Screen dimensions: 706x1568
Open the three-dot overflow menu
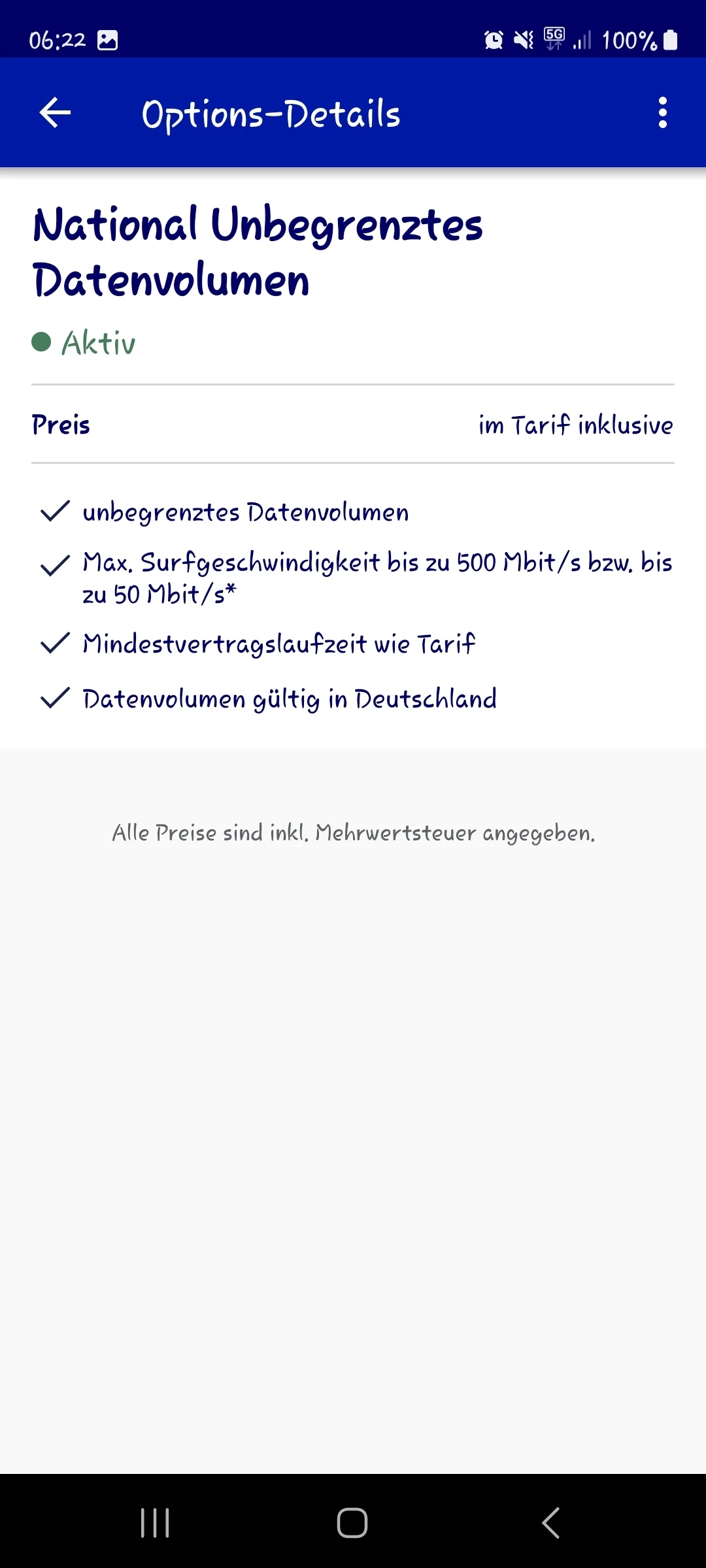[662, 113]
